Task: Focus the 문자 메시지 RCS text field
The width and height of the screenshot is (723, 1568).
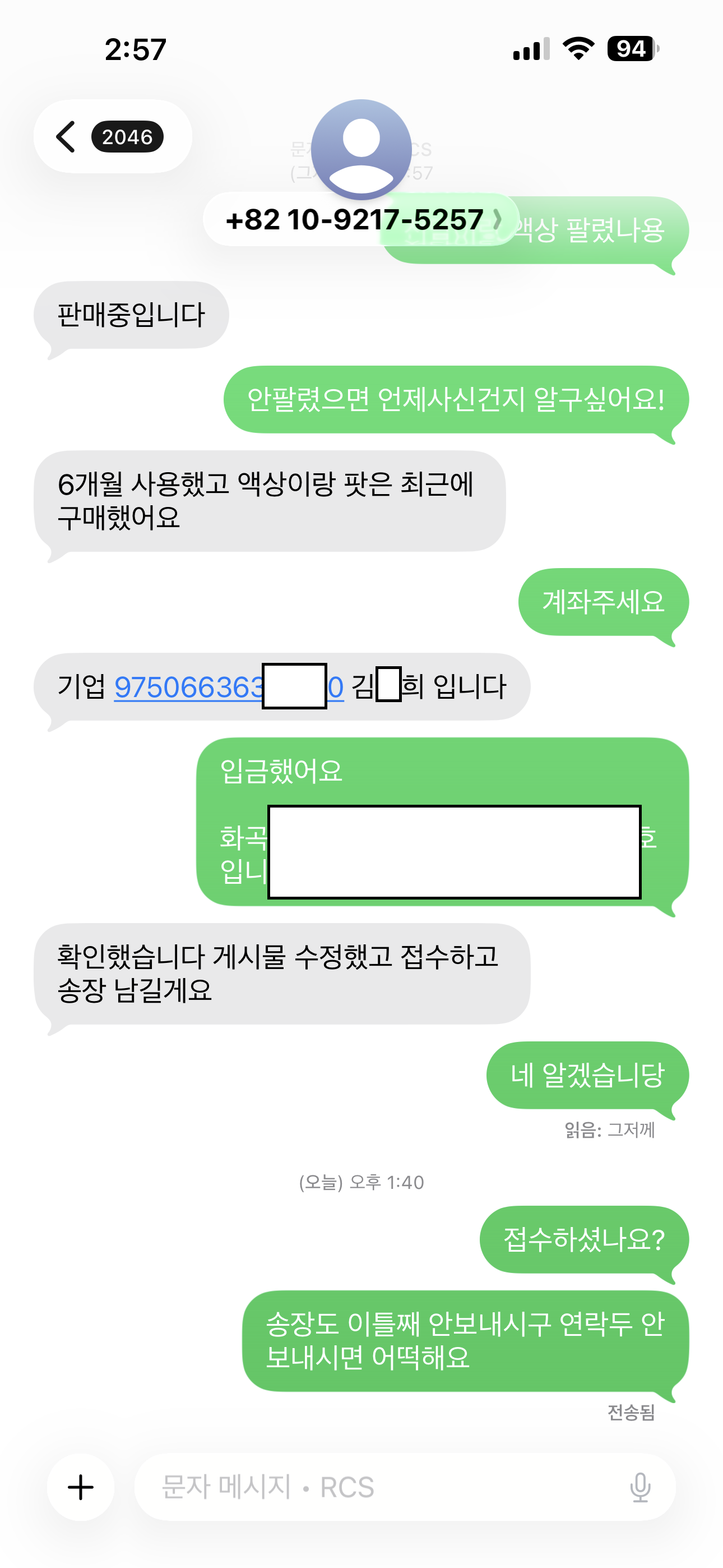Action: coord(377,1487)
